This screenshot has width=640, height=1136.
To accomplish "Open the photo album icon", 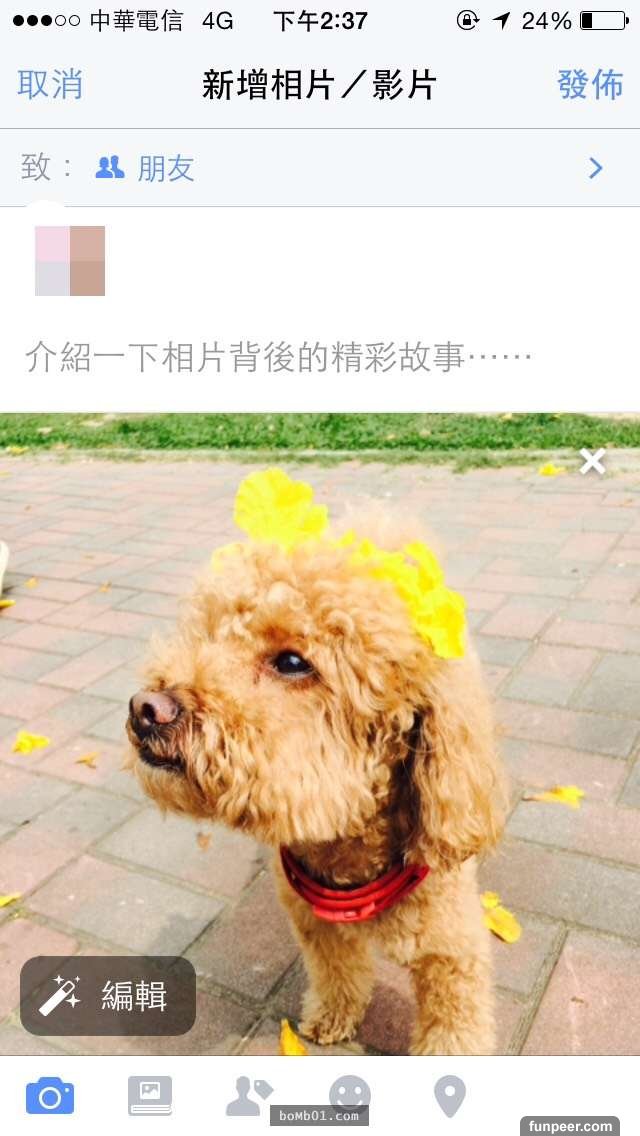I will [150, 1096].
